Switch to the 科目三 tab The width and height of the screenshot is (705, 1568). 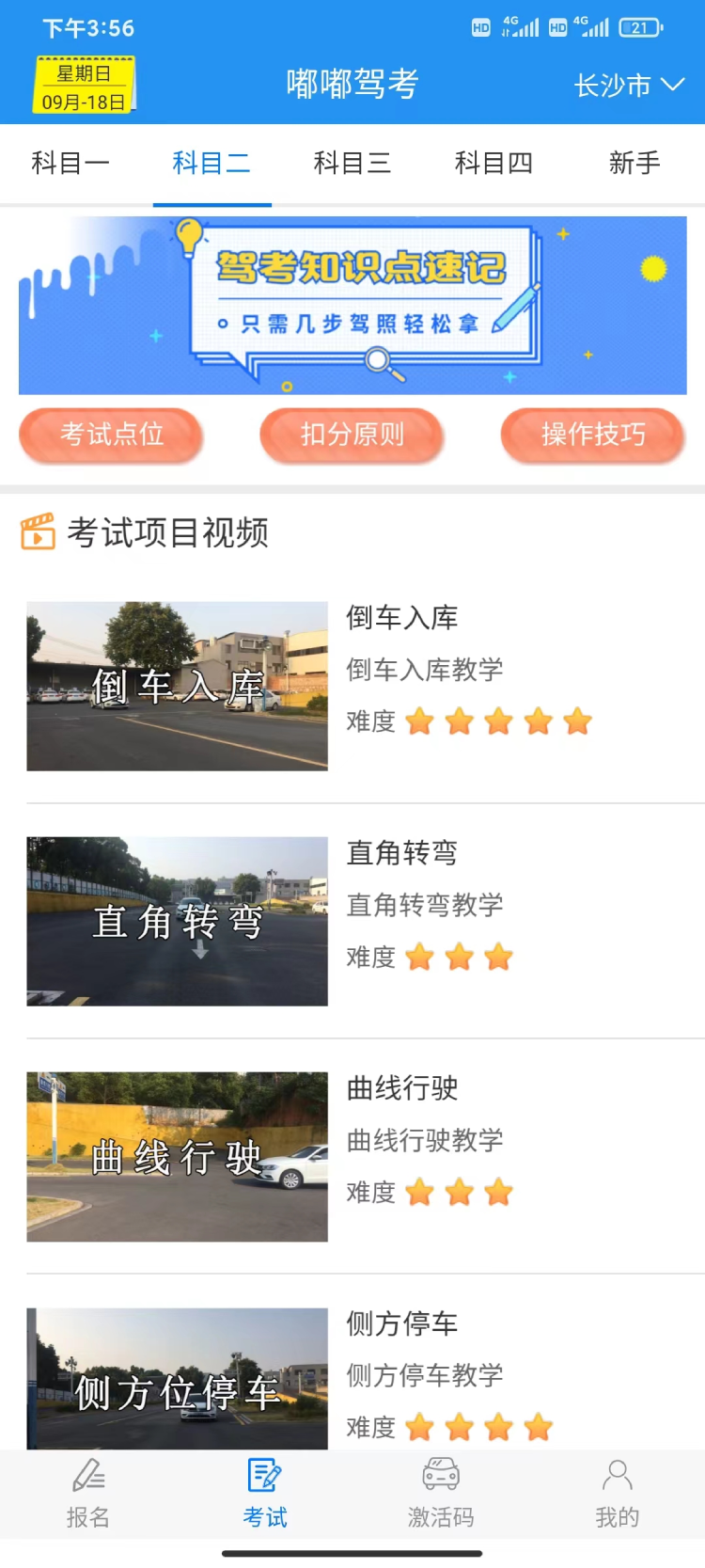[352, 163]
